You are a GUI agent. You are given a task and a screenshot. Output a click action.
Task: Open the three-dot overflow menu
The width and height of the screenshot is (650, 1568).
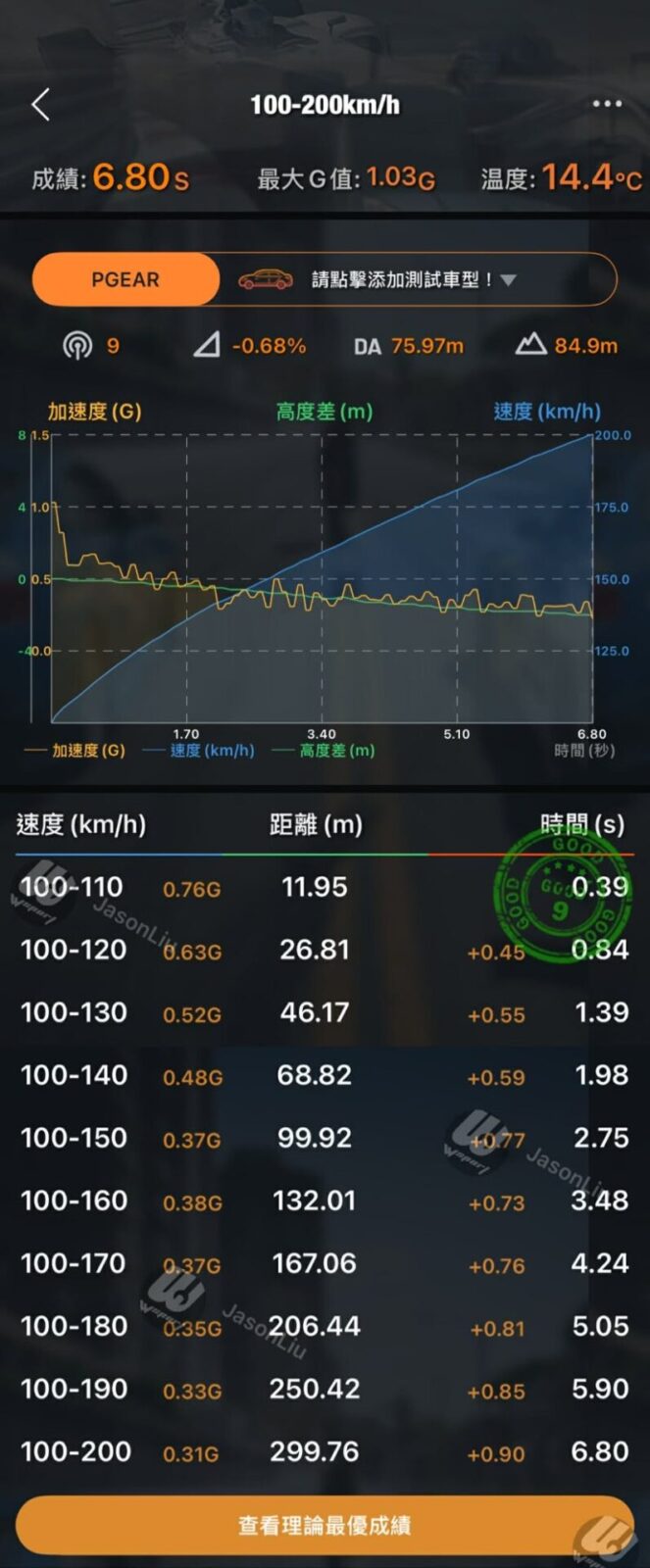tap(607, 104)
